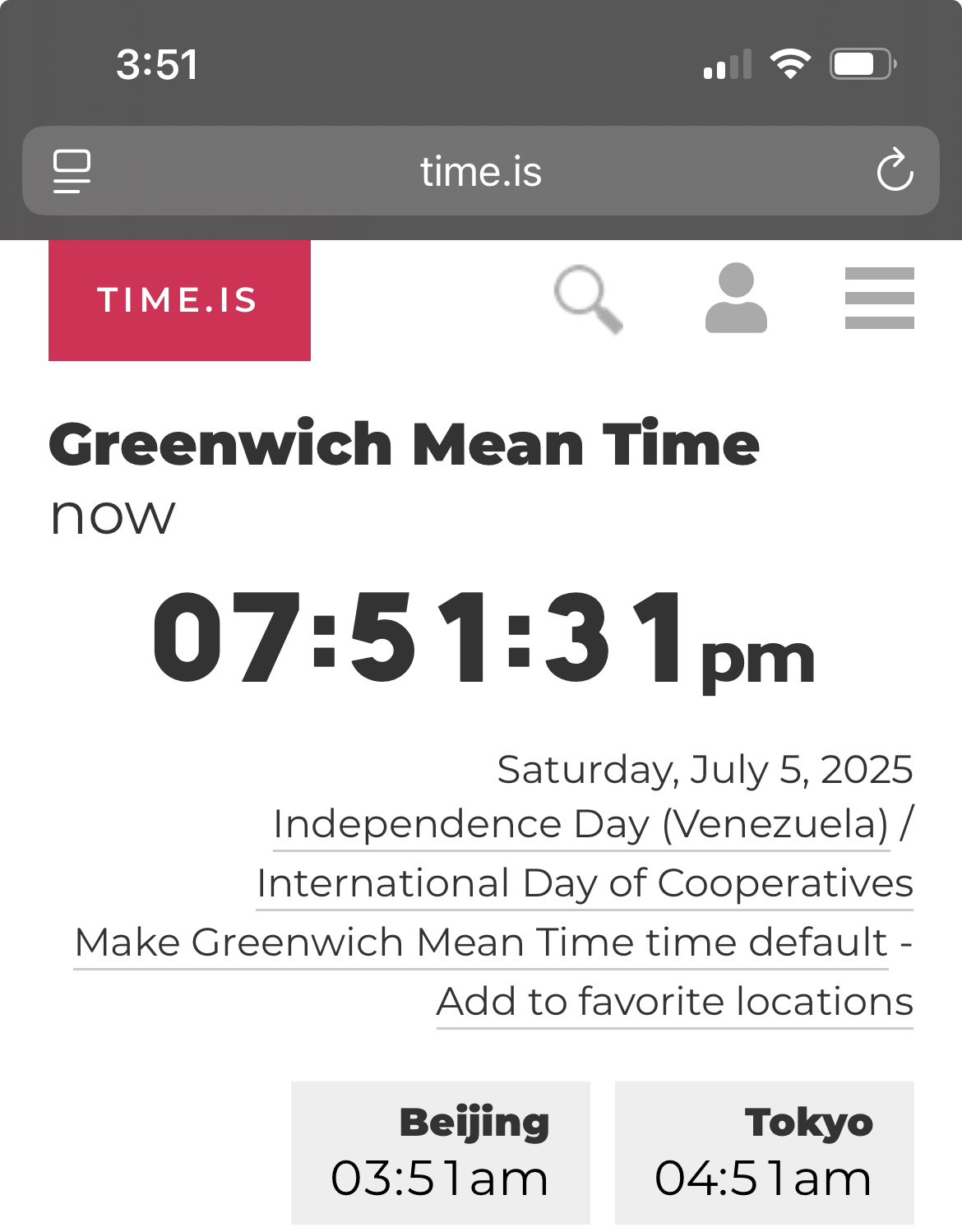Open Independence Day (Venezuela) link
This screenshot has height=1232, width=962.
[x=580, y=824]
